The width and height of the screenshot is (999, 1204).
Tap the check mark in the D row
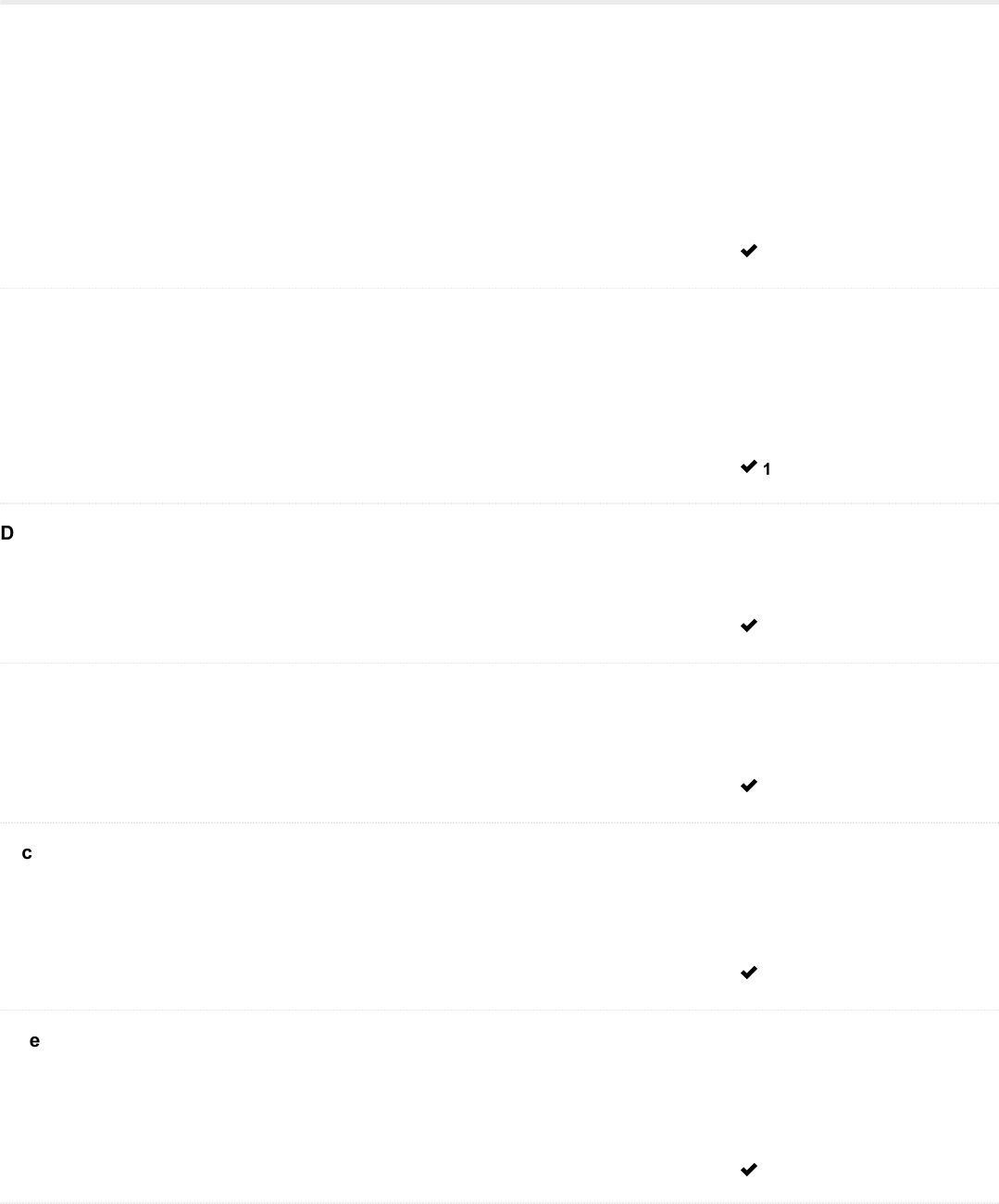(749, 626)
